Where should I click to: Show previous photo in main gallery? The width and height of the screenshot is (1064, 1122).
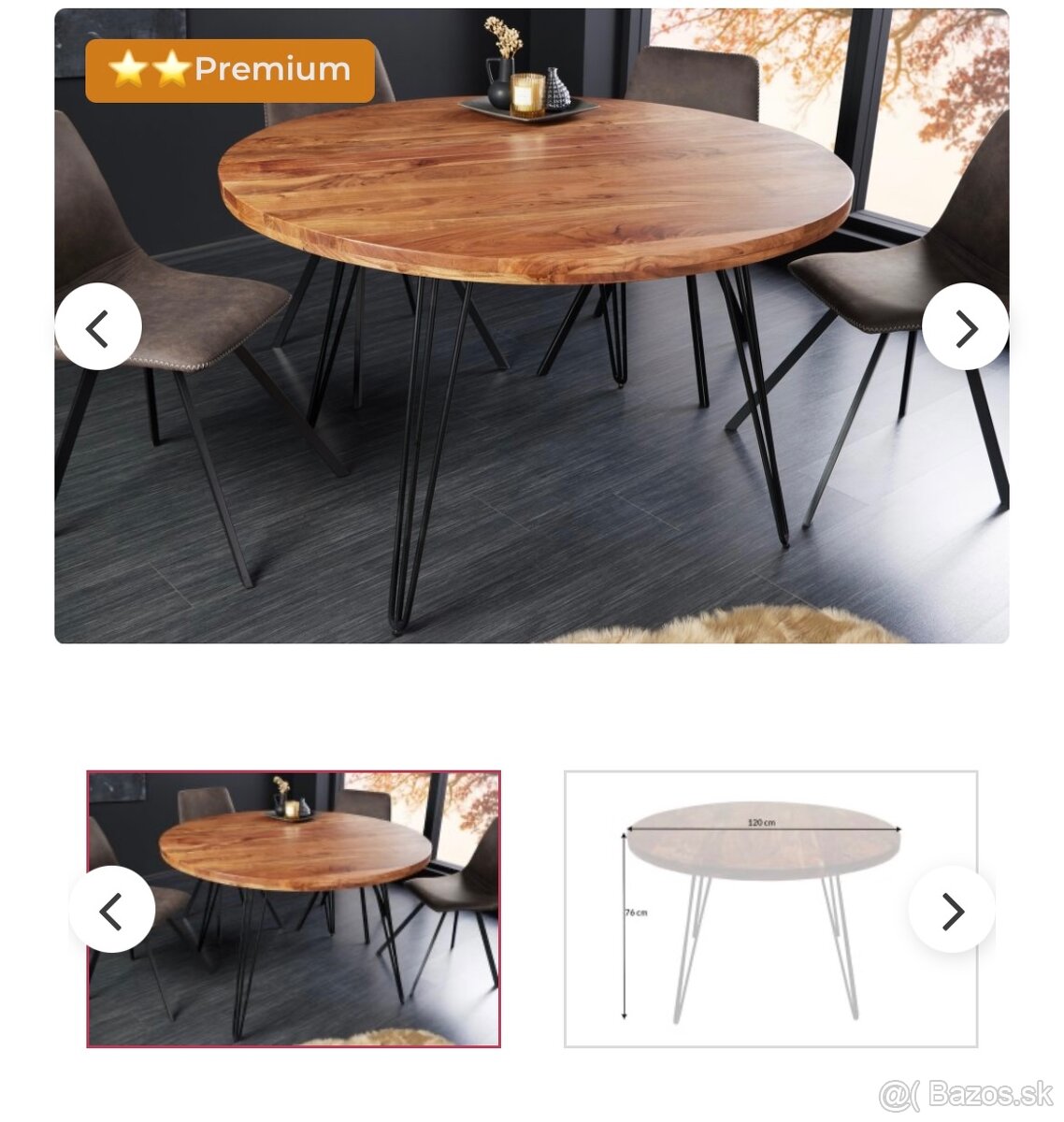(x=98, y=327)
